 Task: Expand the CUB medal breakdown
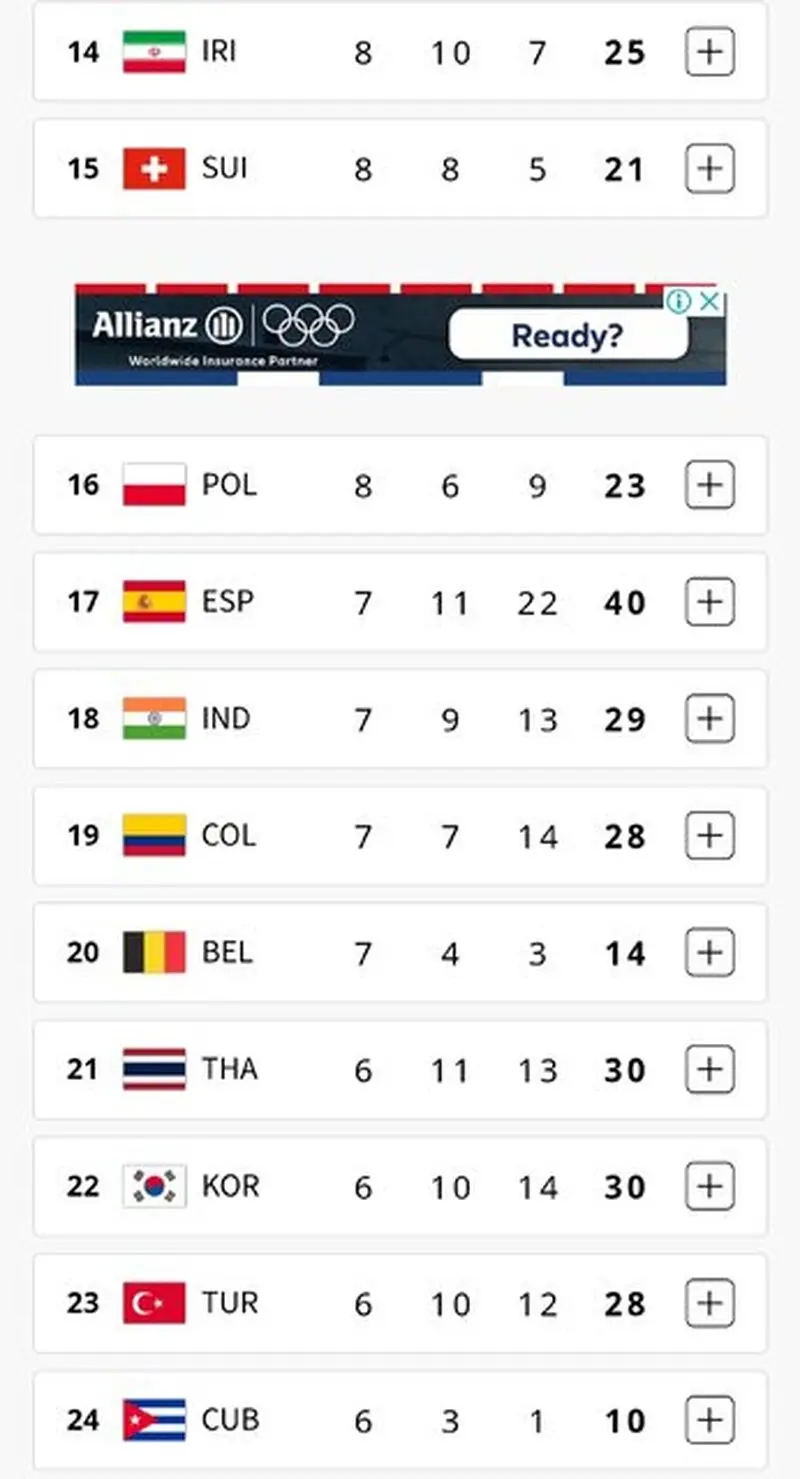[709, 1420]
